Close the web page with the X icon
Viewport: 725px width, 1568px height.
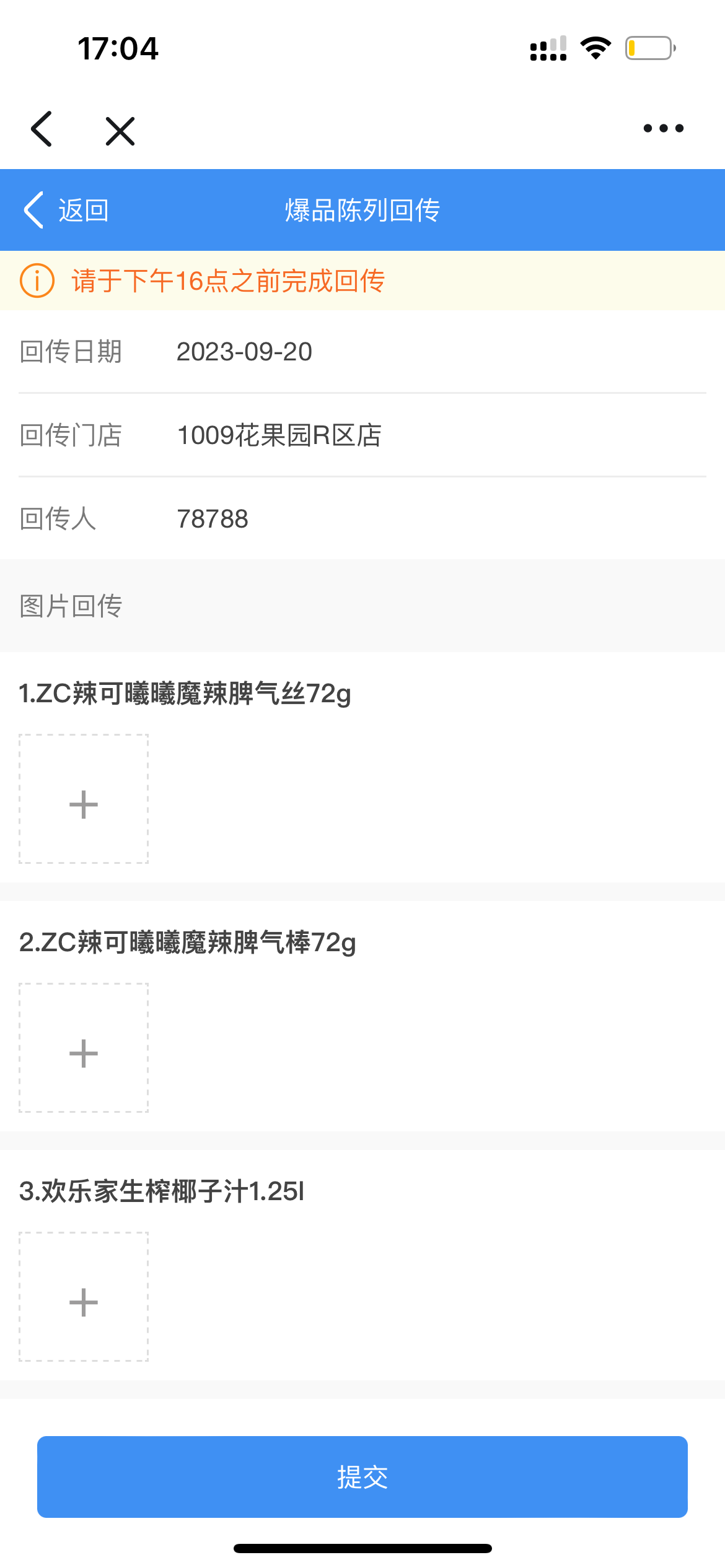120,131
